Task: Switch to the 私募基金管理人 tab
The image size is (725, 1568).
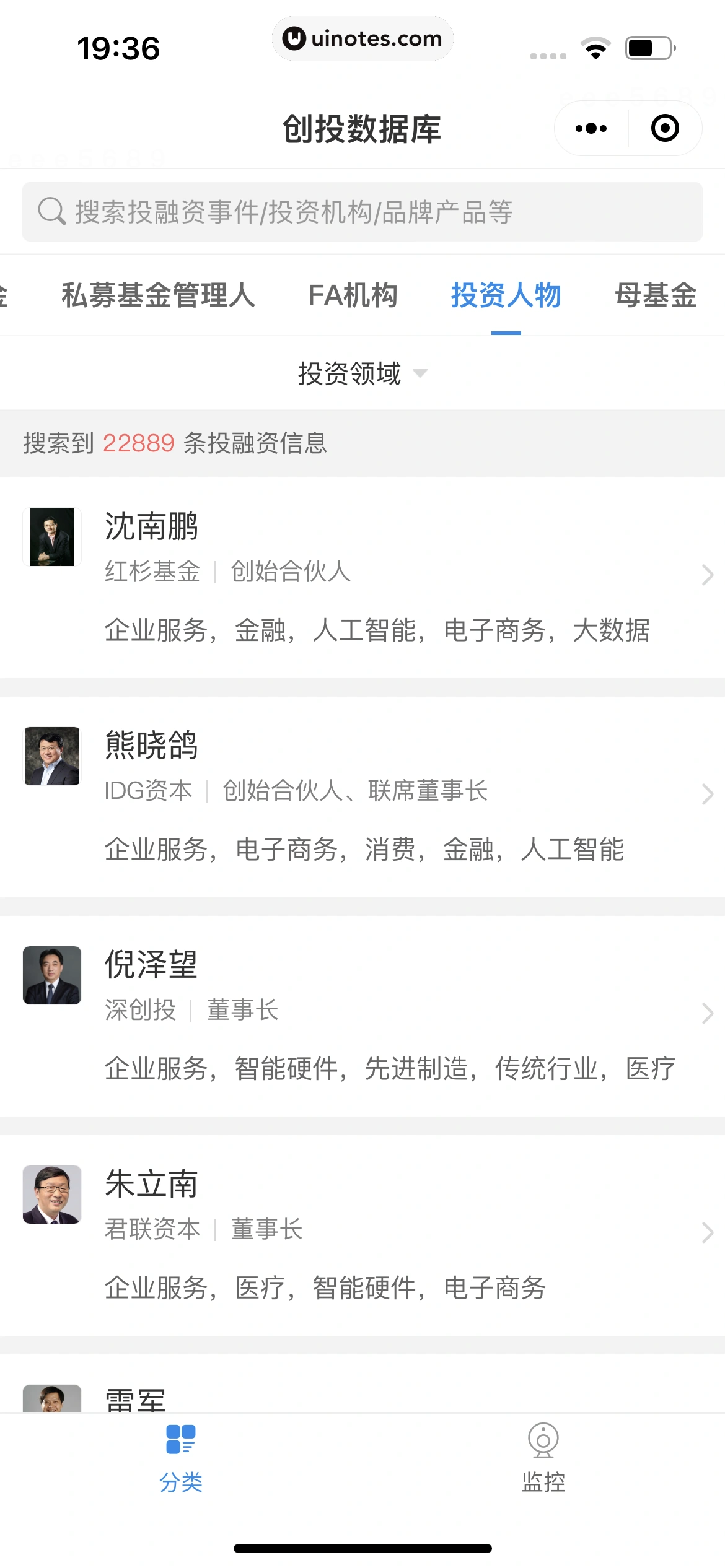Action: coord(158,295)
